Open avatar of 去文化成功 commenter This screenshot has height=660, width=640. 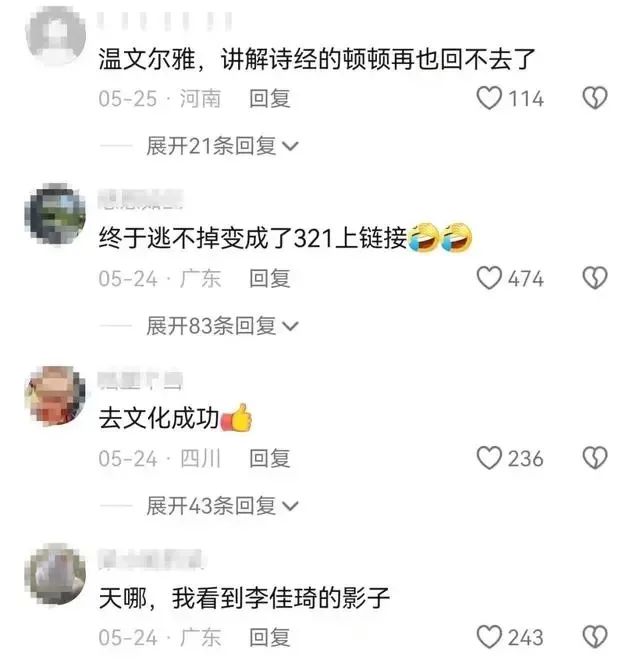pyautogui.click(x=54, y=395)
